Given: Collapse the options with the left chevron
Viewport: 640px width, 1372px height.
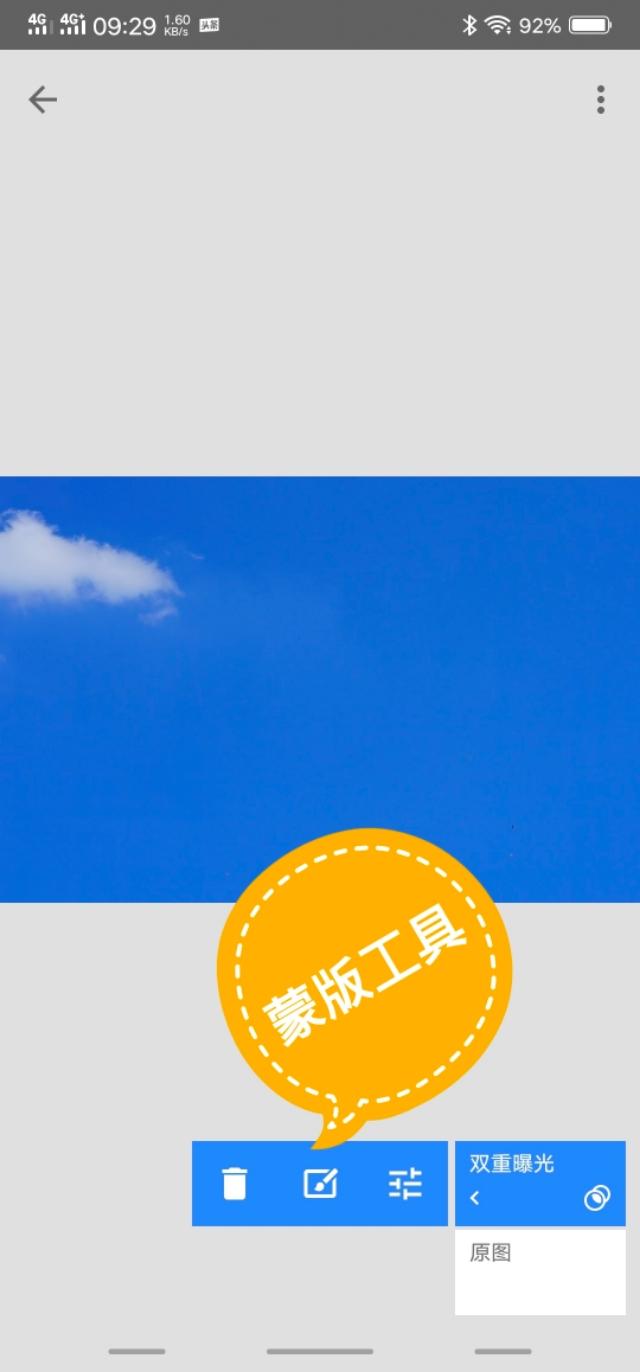Looking at the screenshot, I should click(475, 1197).
